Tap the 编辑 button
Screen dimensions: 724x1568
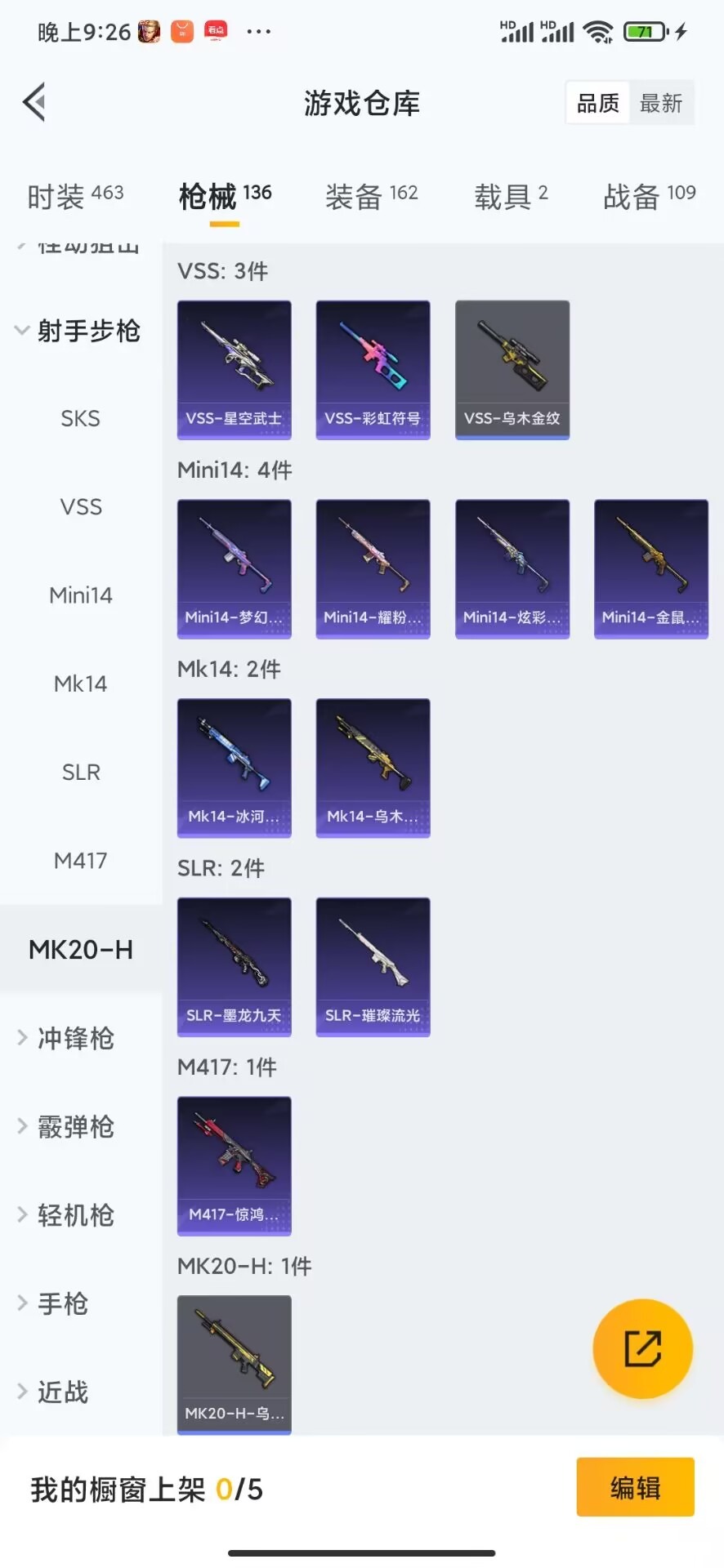tap(635, 1487)
